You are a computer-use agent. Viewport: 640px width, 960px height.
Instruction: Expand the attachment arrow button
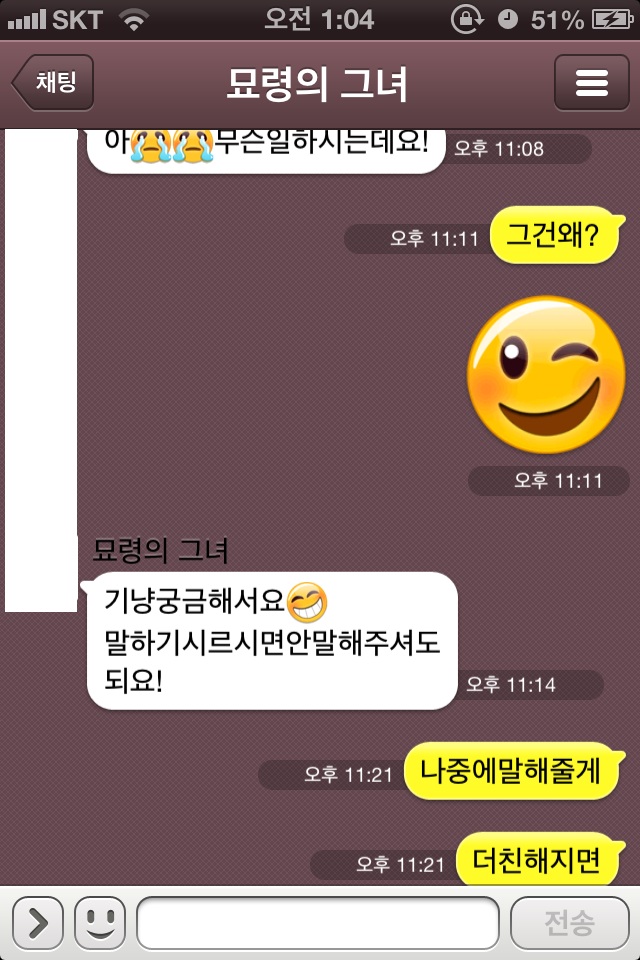coord(38,922)
